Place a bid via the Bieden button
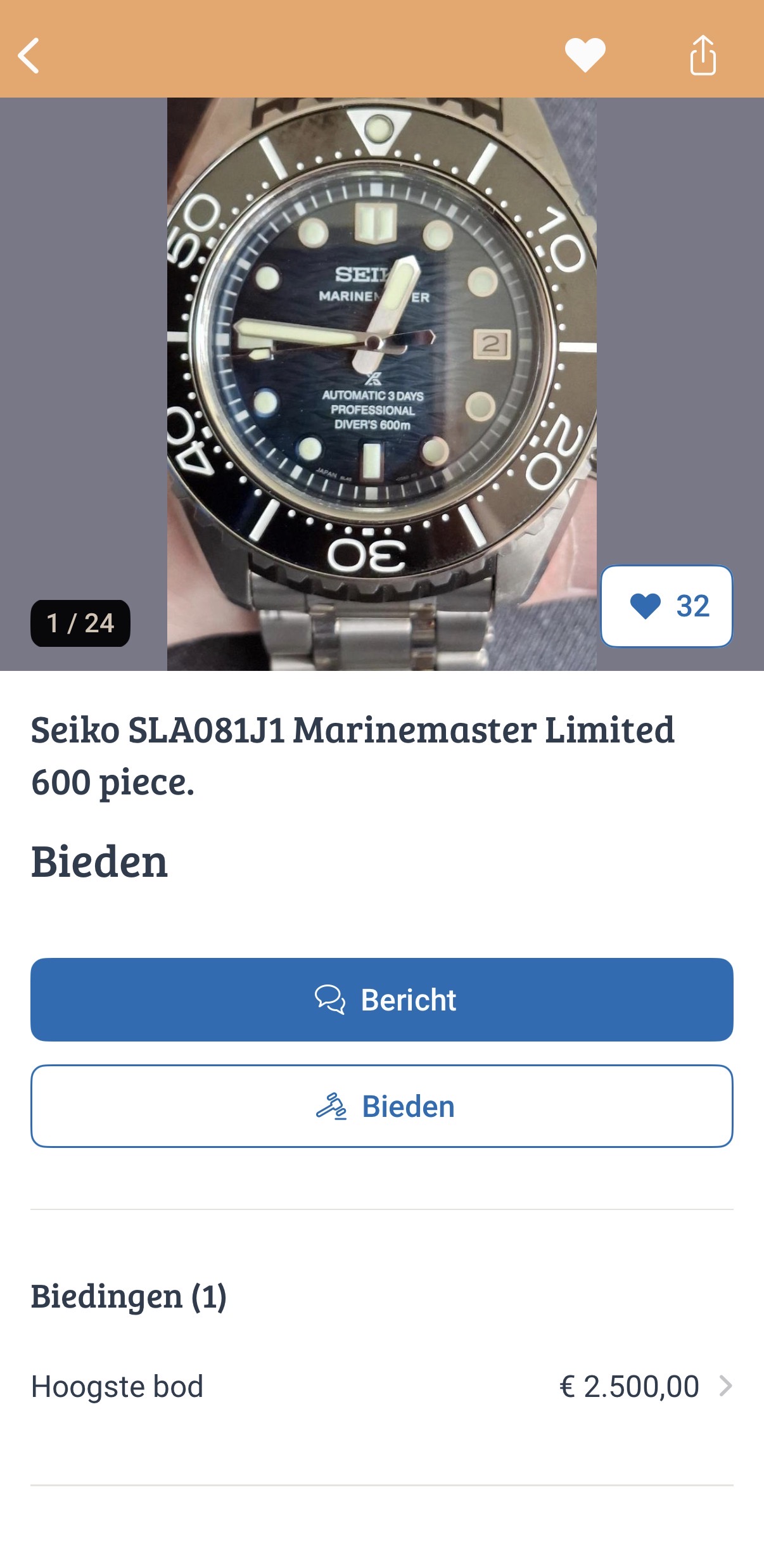This screenshot has width=764, height=1568. 382,1106
